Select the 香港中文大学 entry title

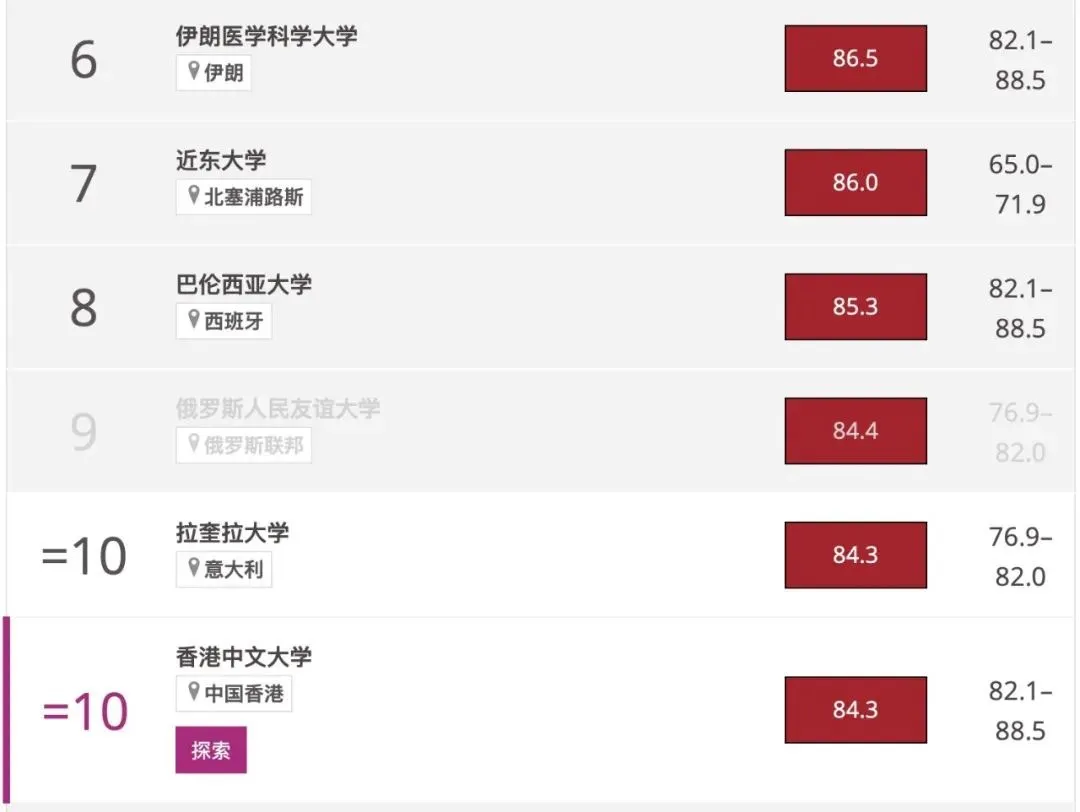244,657
